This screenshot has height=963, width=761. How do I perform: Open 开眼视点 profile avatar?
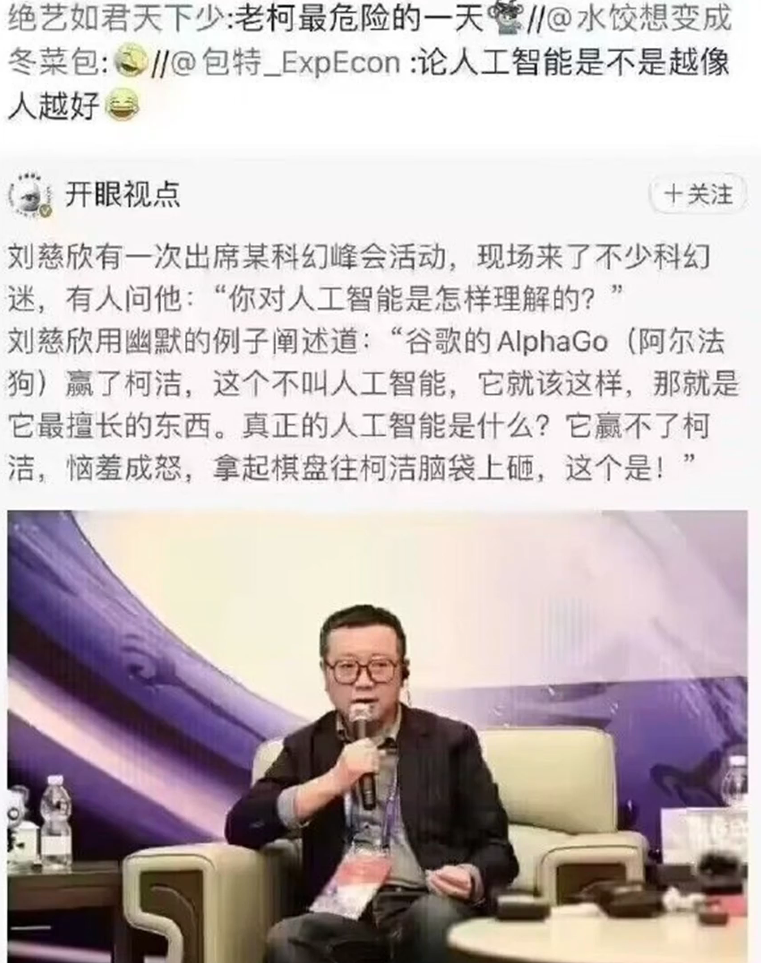30,194
